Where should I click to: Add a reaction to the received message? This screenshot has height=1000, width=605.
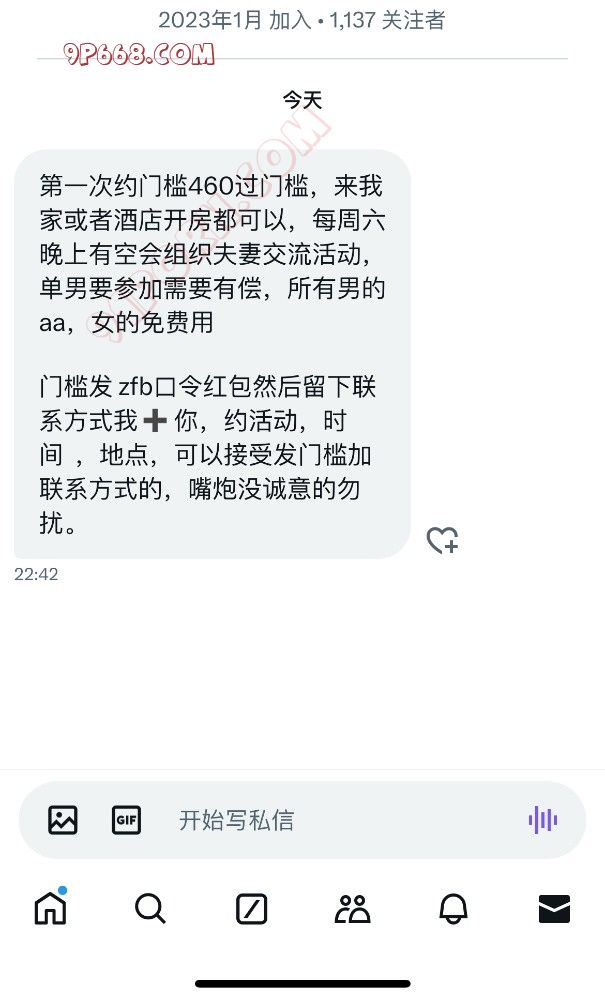442,540
